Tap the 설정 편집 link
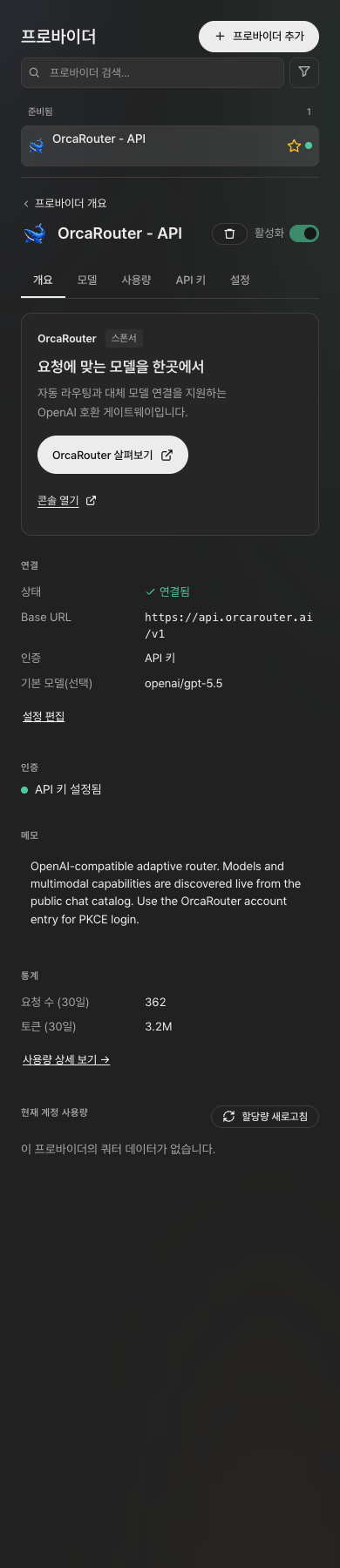Viewport: 340px width, 1568px height. [x=44, y=716]
